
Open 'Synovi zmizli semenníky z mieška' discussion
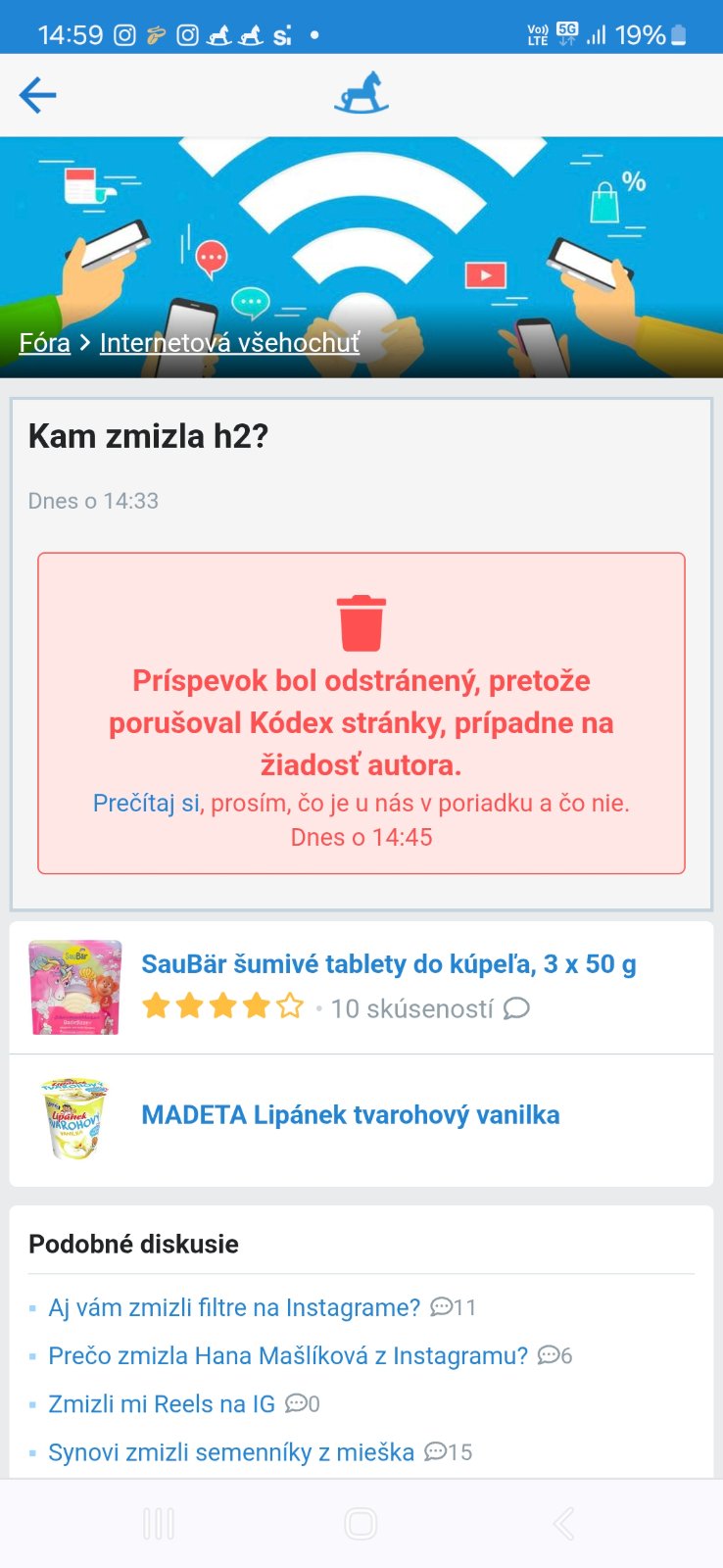pyautogui.click(x=231, y=1452)
